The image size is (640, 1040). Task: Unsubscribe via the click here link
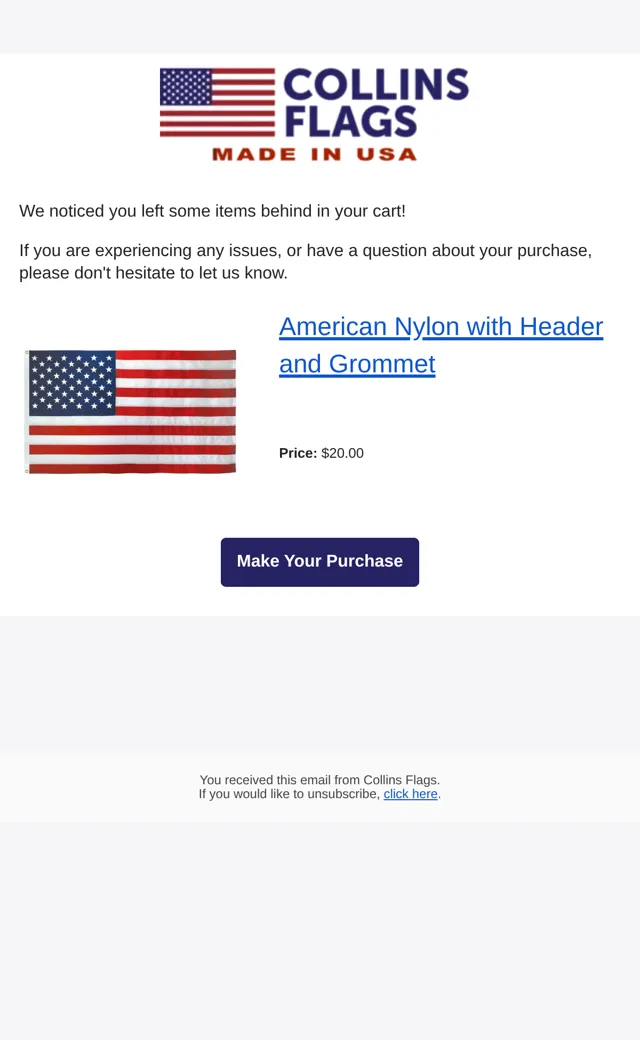(x=411, y=794)
